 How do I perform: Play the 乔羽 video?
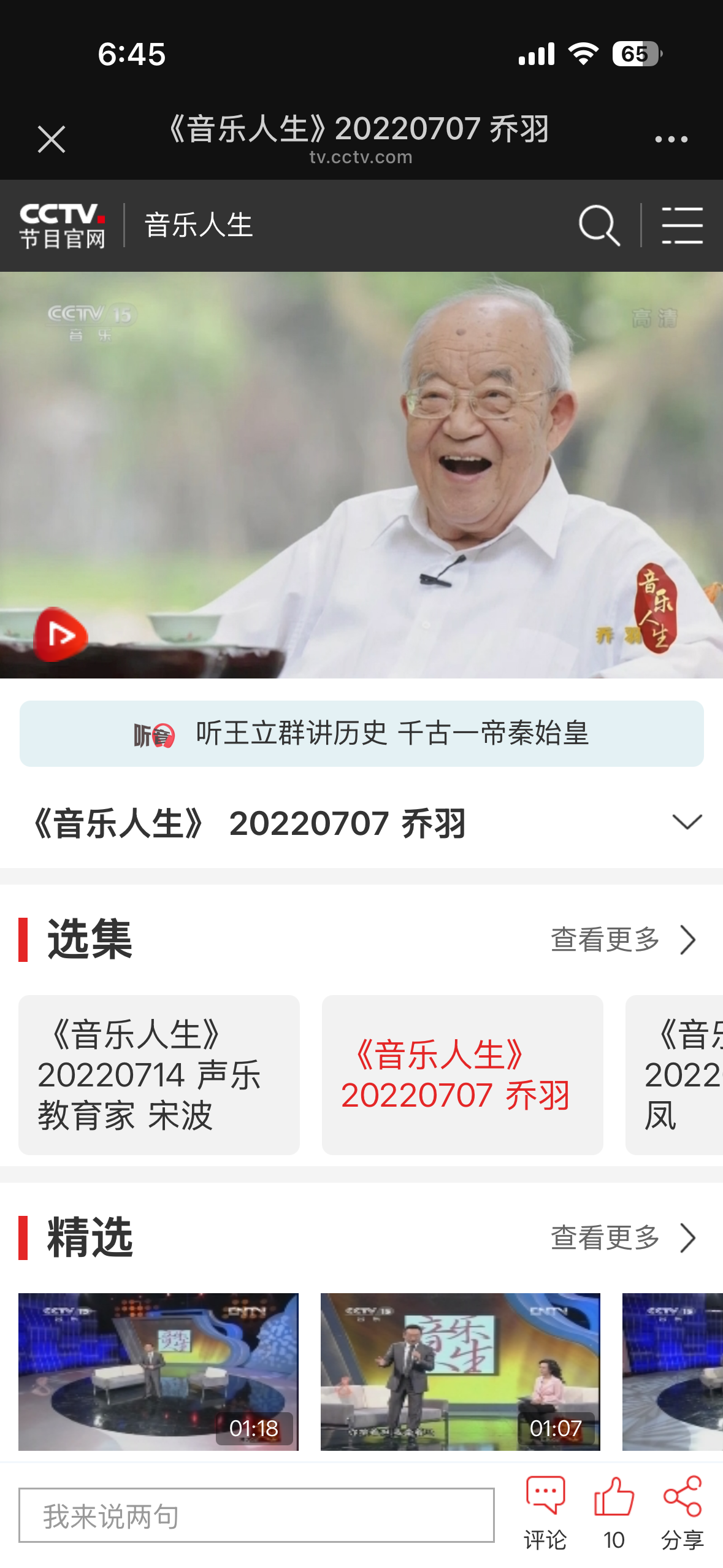(60, 636)
